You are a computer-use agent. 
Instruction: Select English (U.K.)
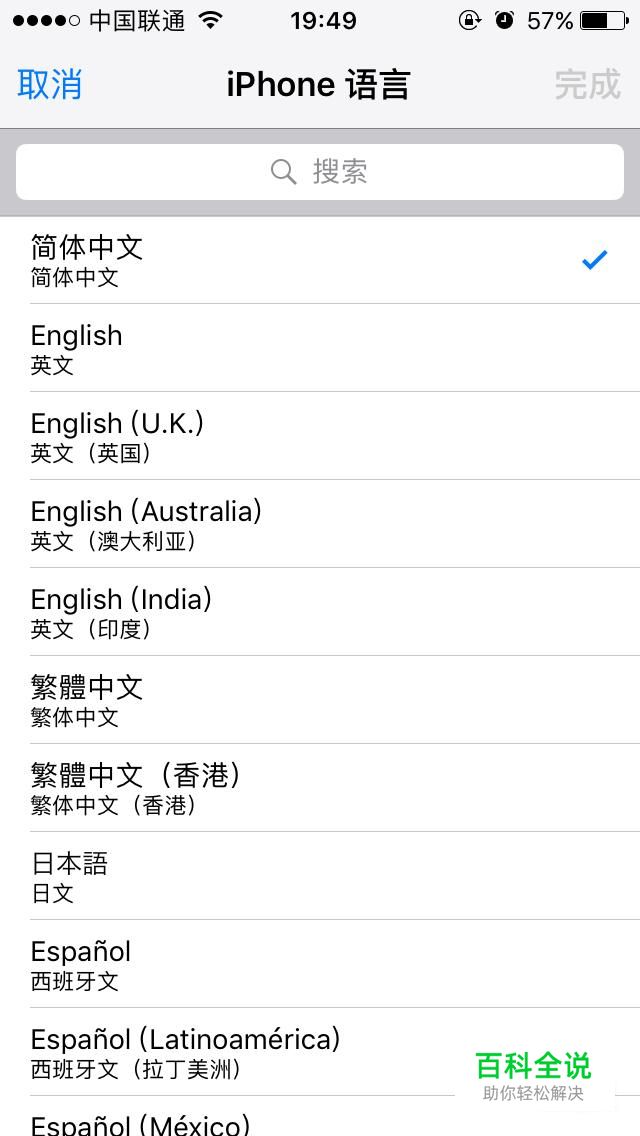click(320, 435)
